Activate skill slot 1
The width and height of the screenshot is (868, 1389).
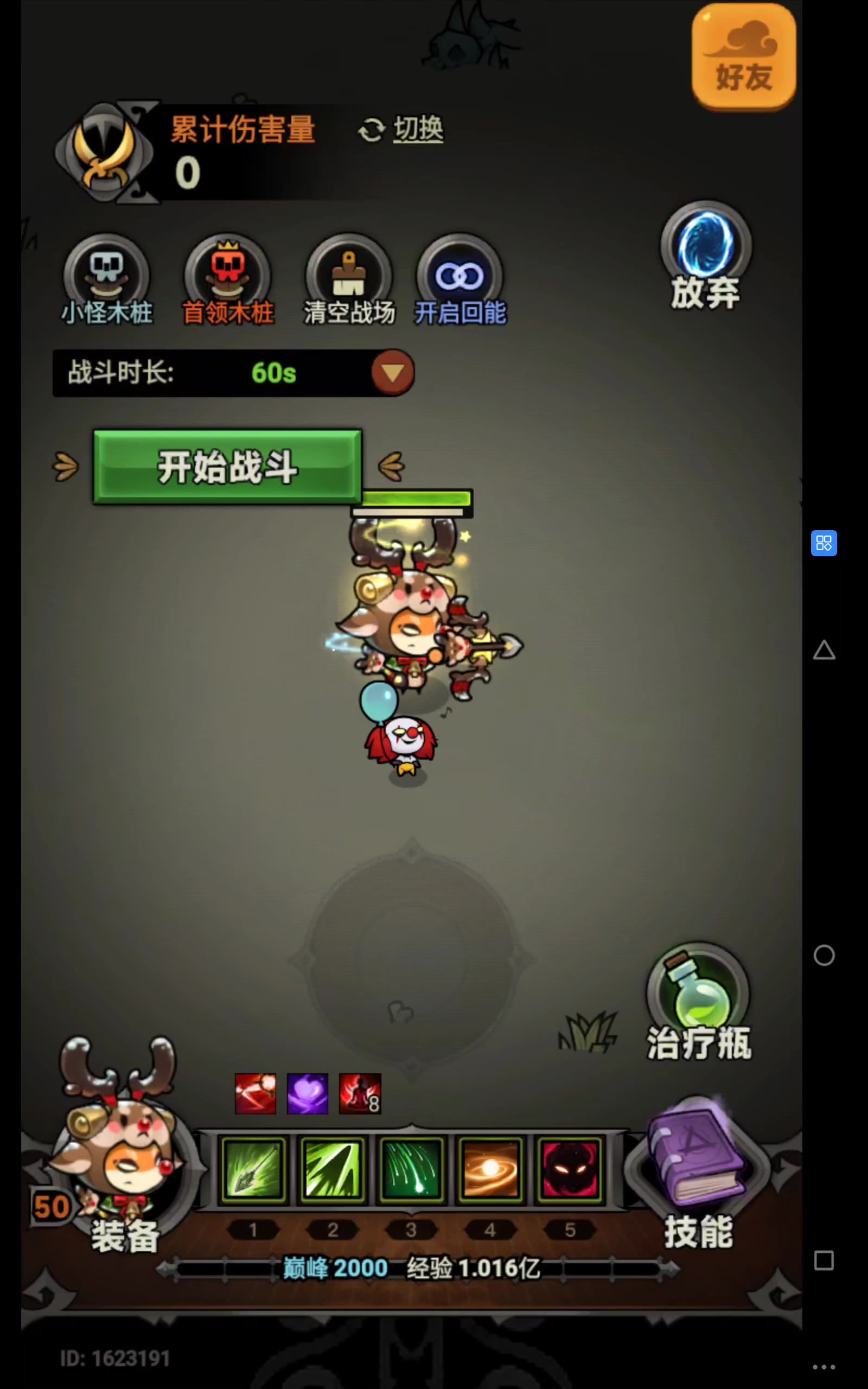253,1169
